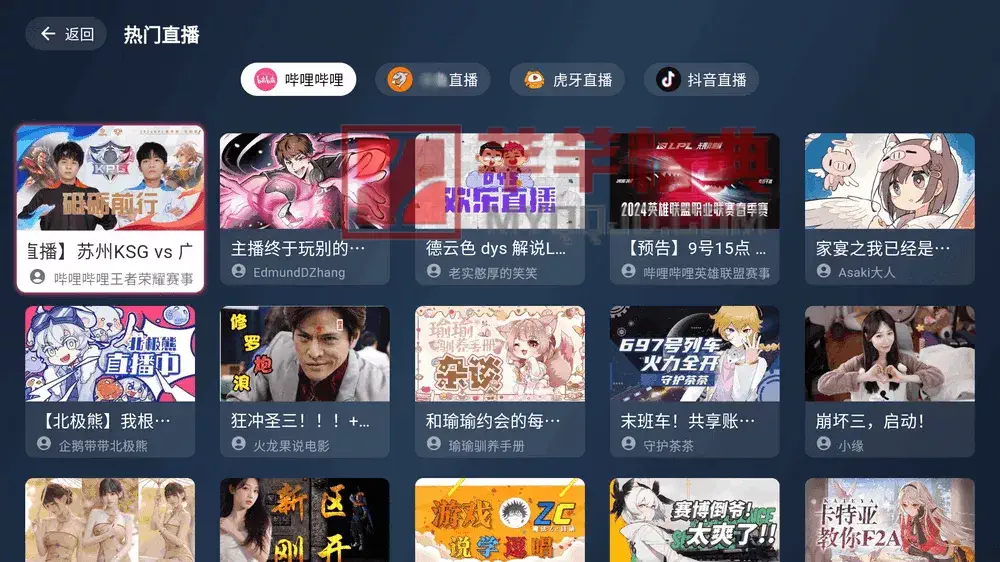Image resolution: width=1000 pixels, height=562 pixels.
Task: Open Asaki大人's 家宴之我已经是 stream
Action: [890, 209]
